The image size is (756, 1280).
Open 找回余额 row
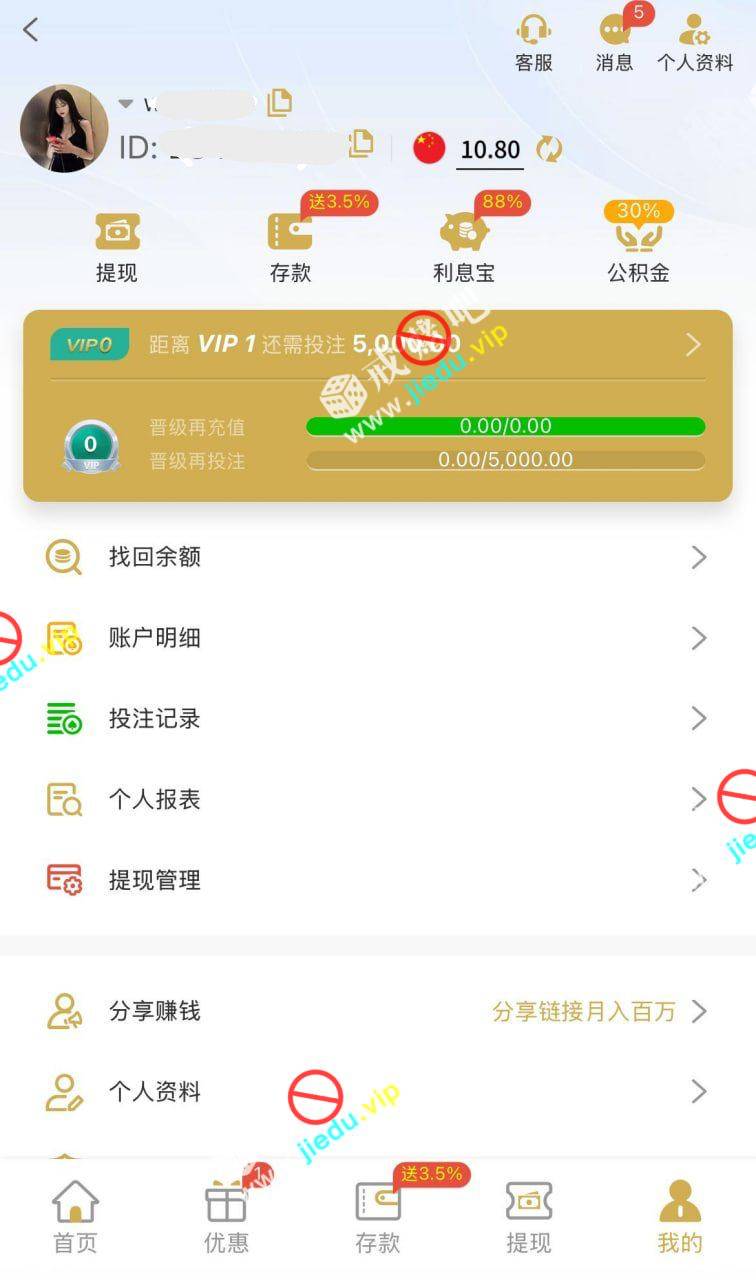378,557
